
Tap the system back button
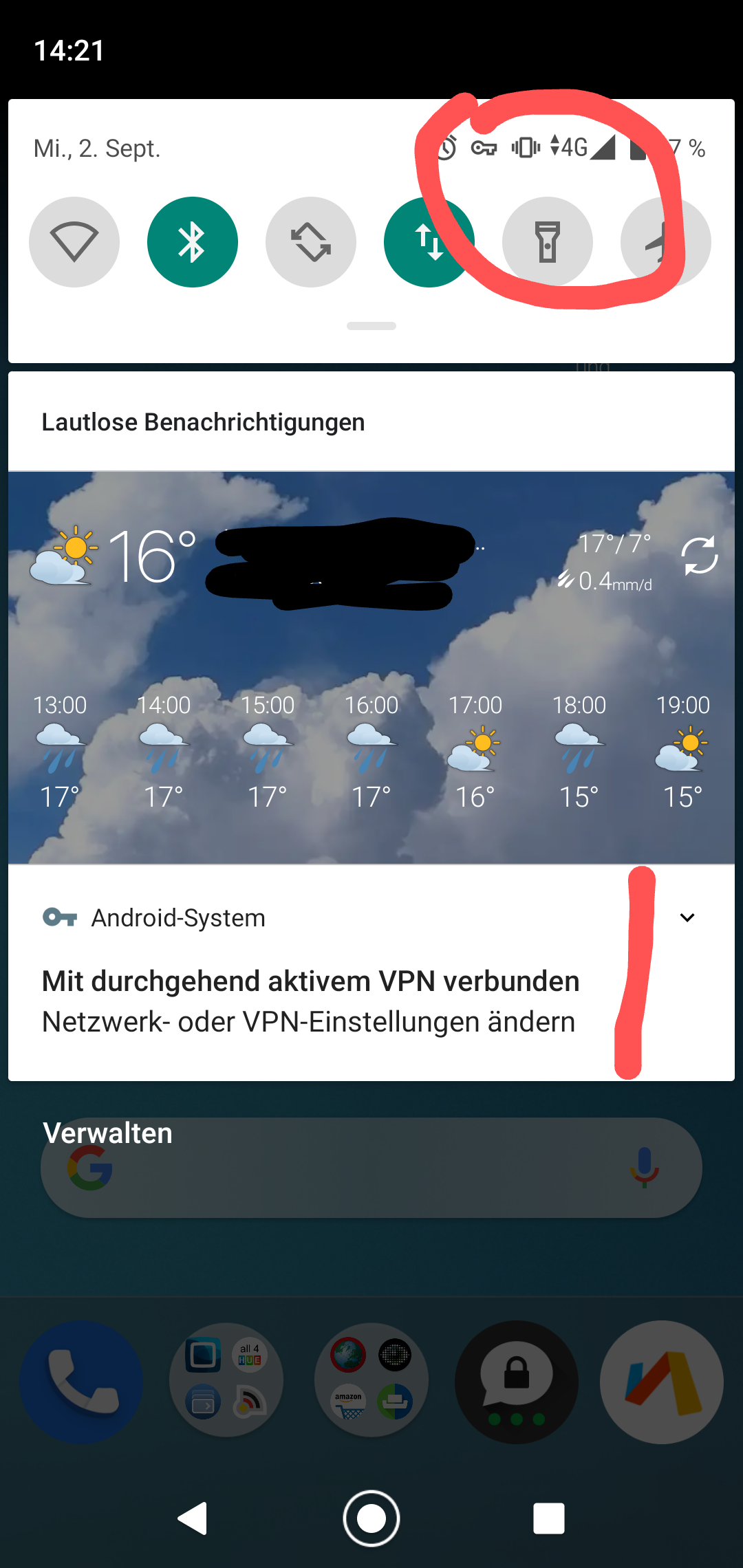[x=193, y=1518]
